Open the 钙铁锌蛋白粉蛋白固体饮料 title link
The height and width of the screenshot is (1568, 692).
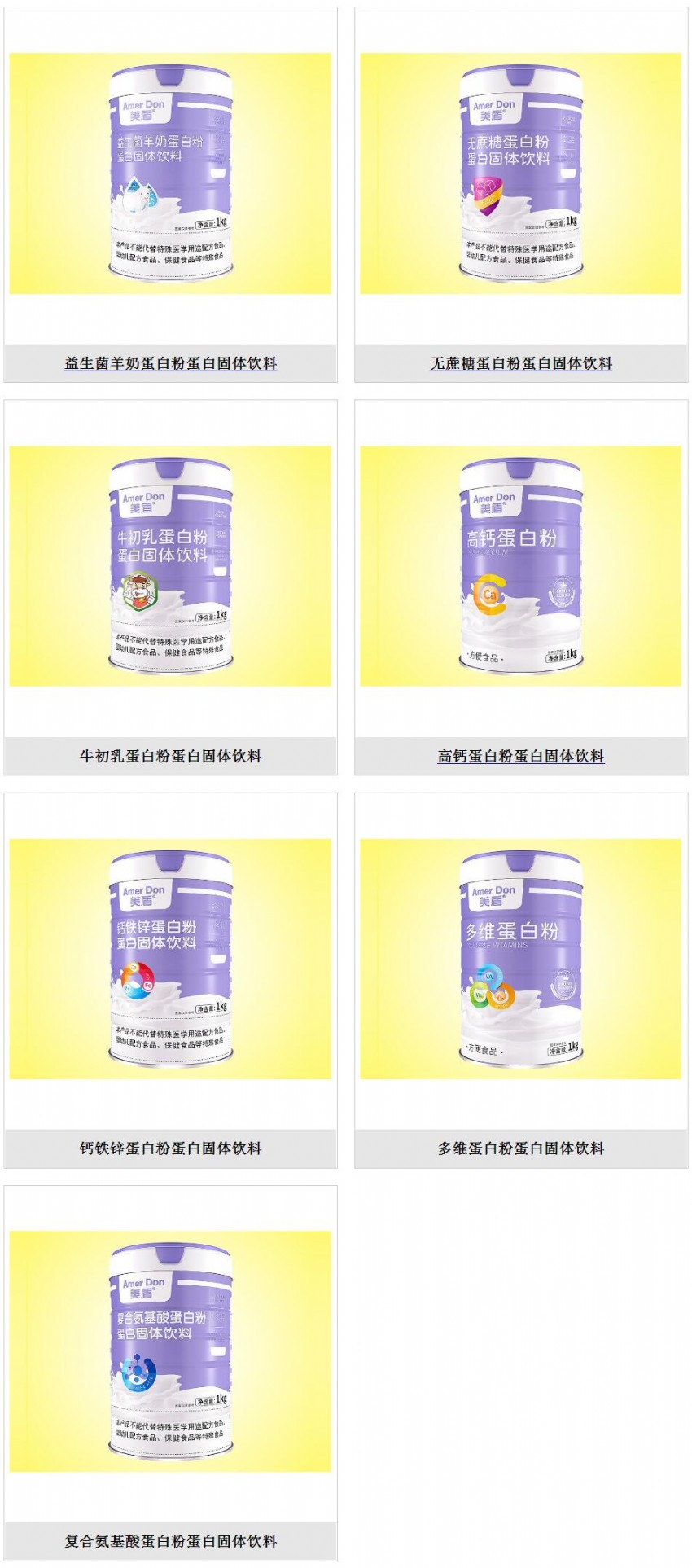(x=170, y=1149)
